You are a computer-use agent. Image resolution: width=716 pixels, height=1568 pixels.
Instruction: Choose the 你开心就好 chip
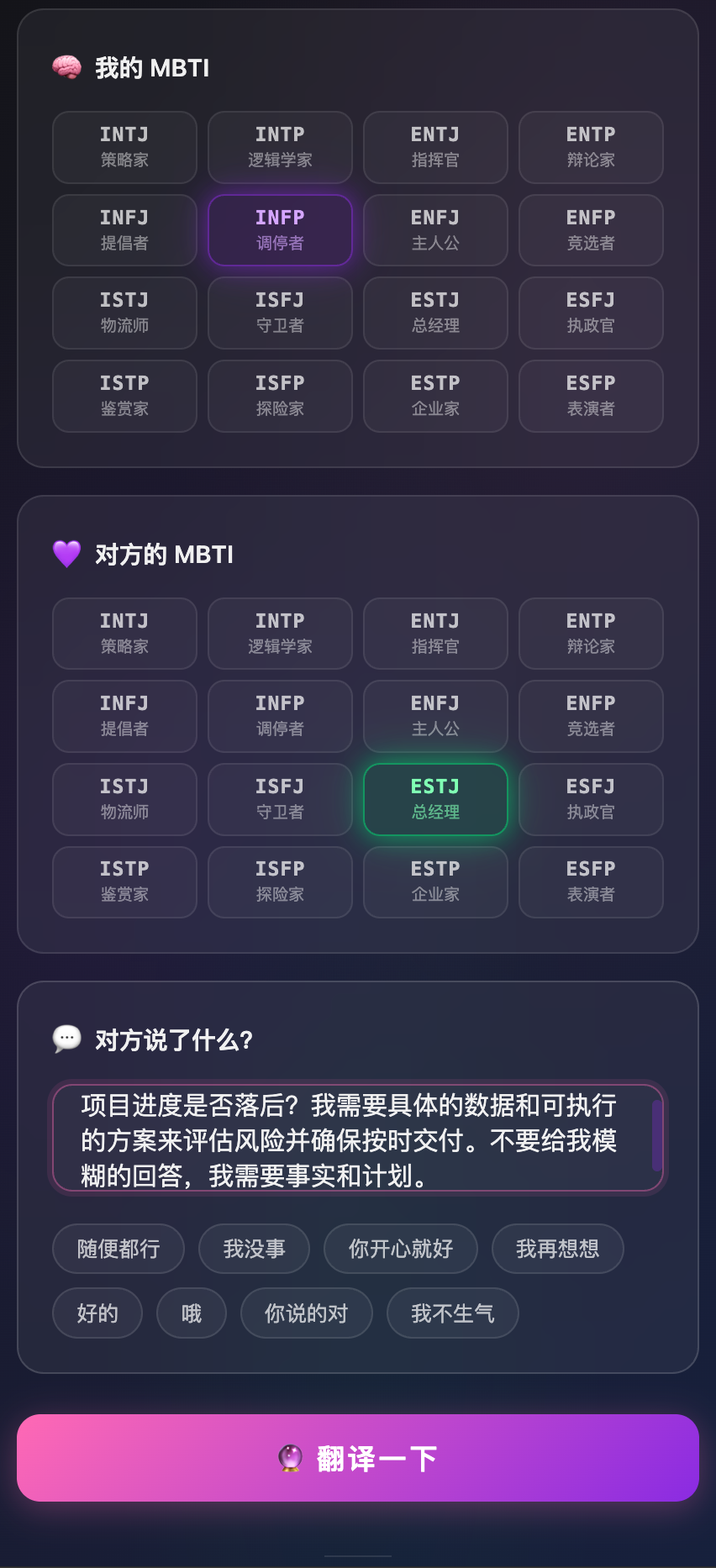click(401, 1249)
